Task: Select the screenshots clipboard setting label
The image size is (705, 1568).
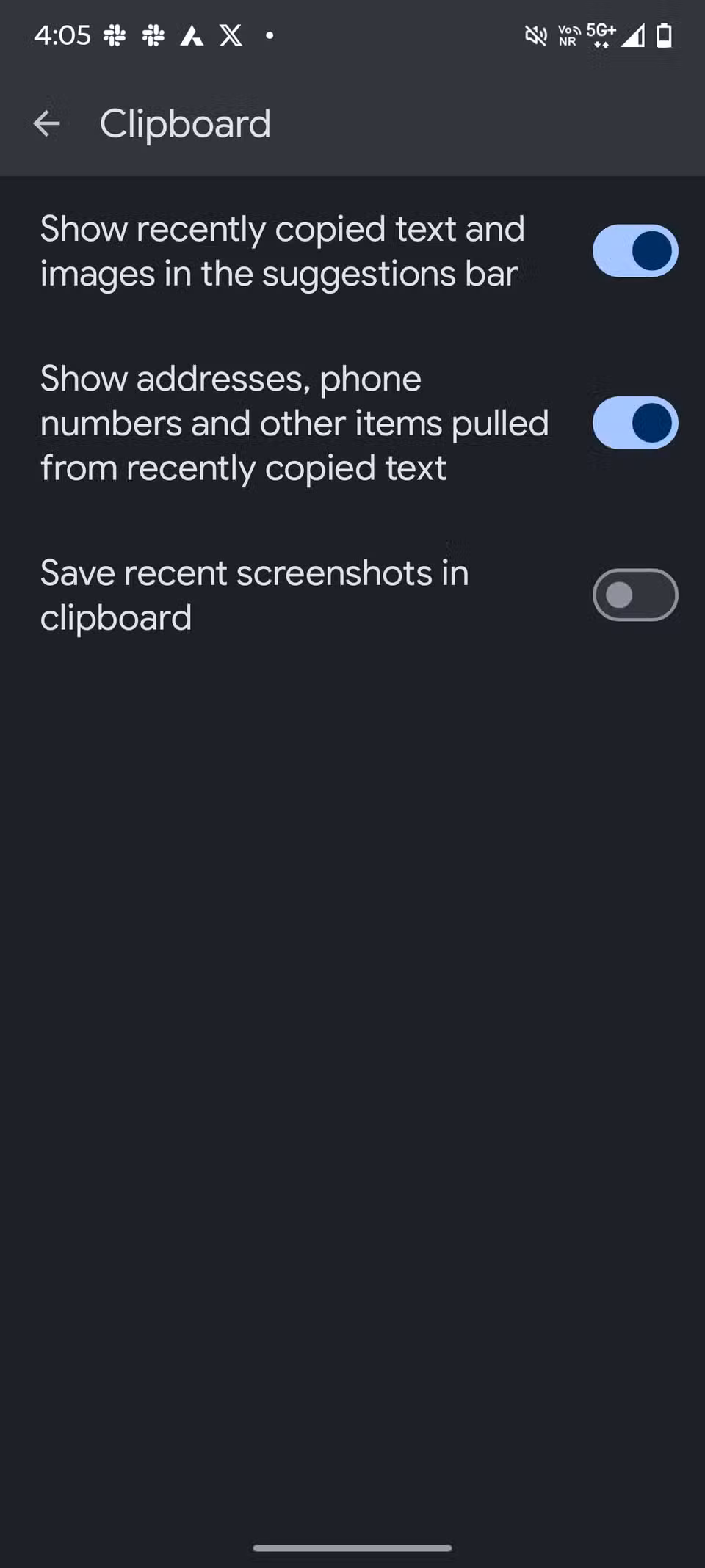Action: coord(254,595)
